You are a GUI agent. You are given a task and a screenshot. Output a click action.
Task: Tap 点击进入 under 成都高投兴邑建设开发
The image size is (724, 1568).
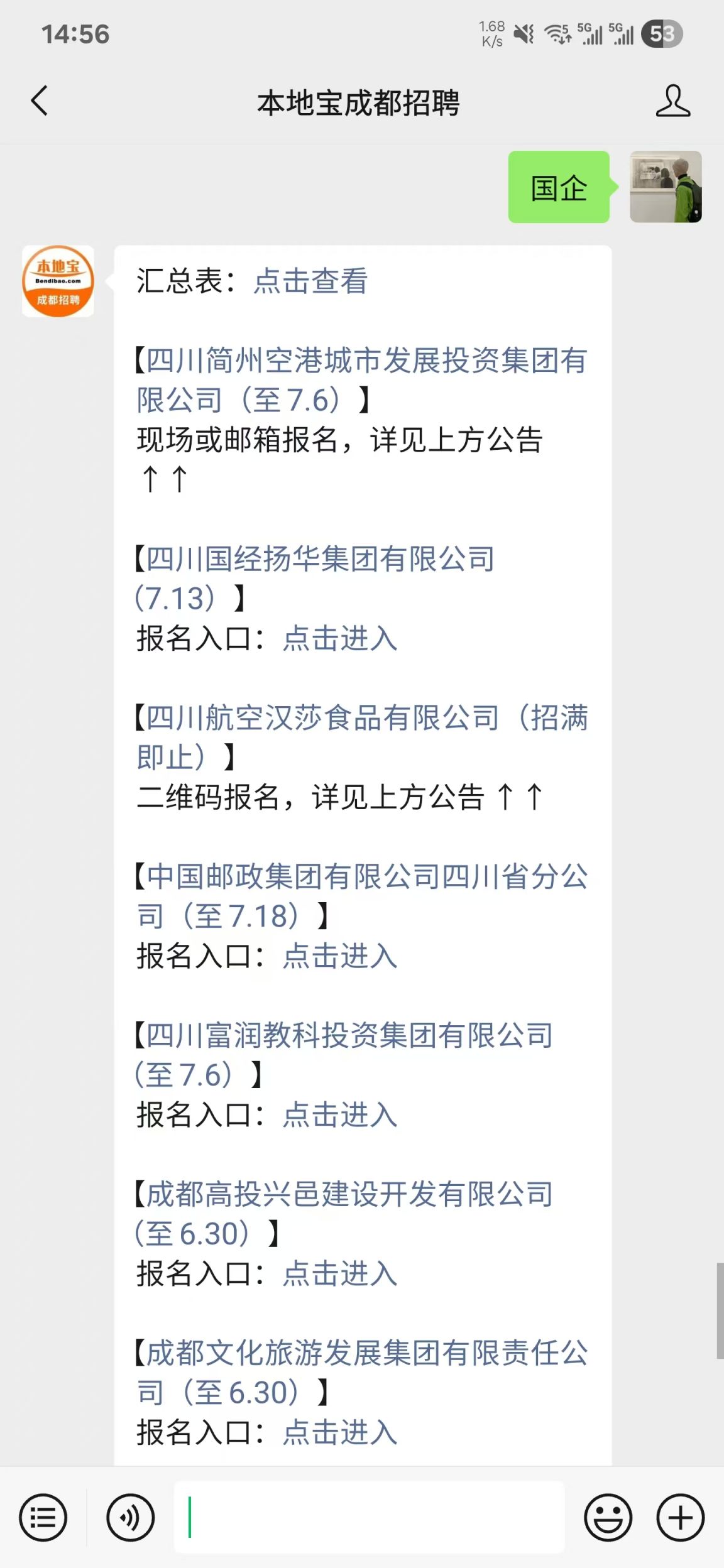[339, 1274]
